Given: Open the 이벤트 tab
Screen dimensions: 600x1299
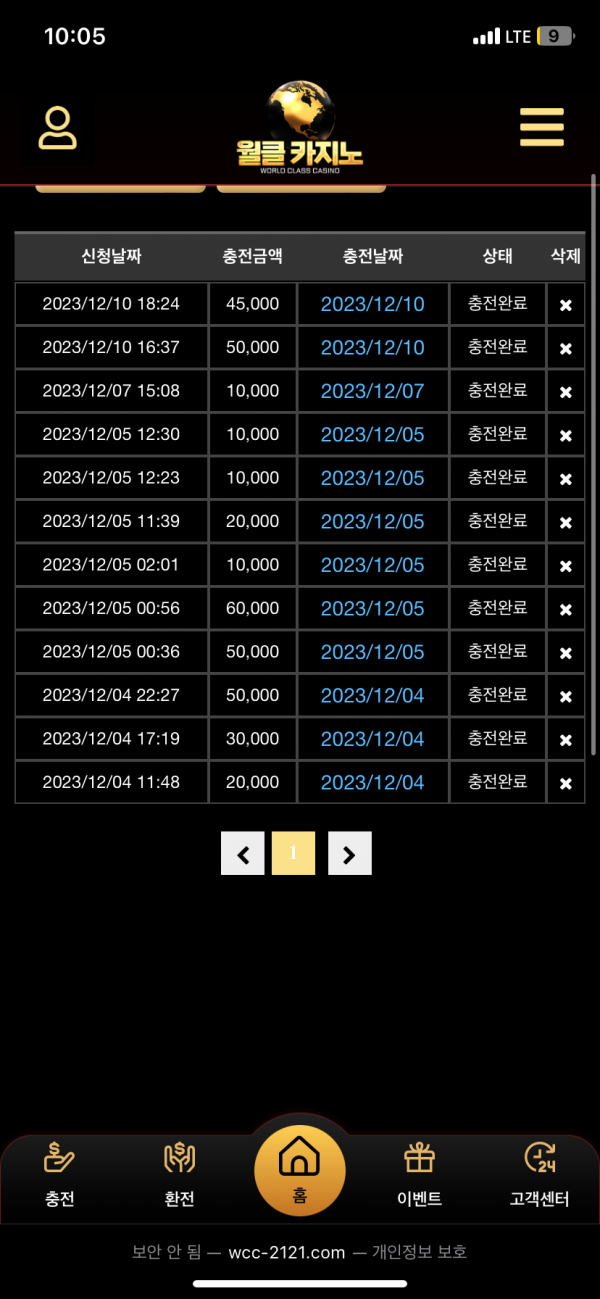Looking at the screenshot, I should click(x=419, y=1175).
